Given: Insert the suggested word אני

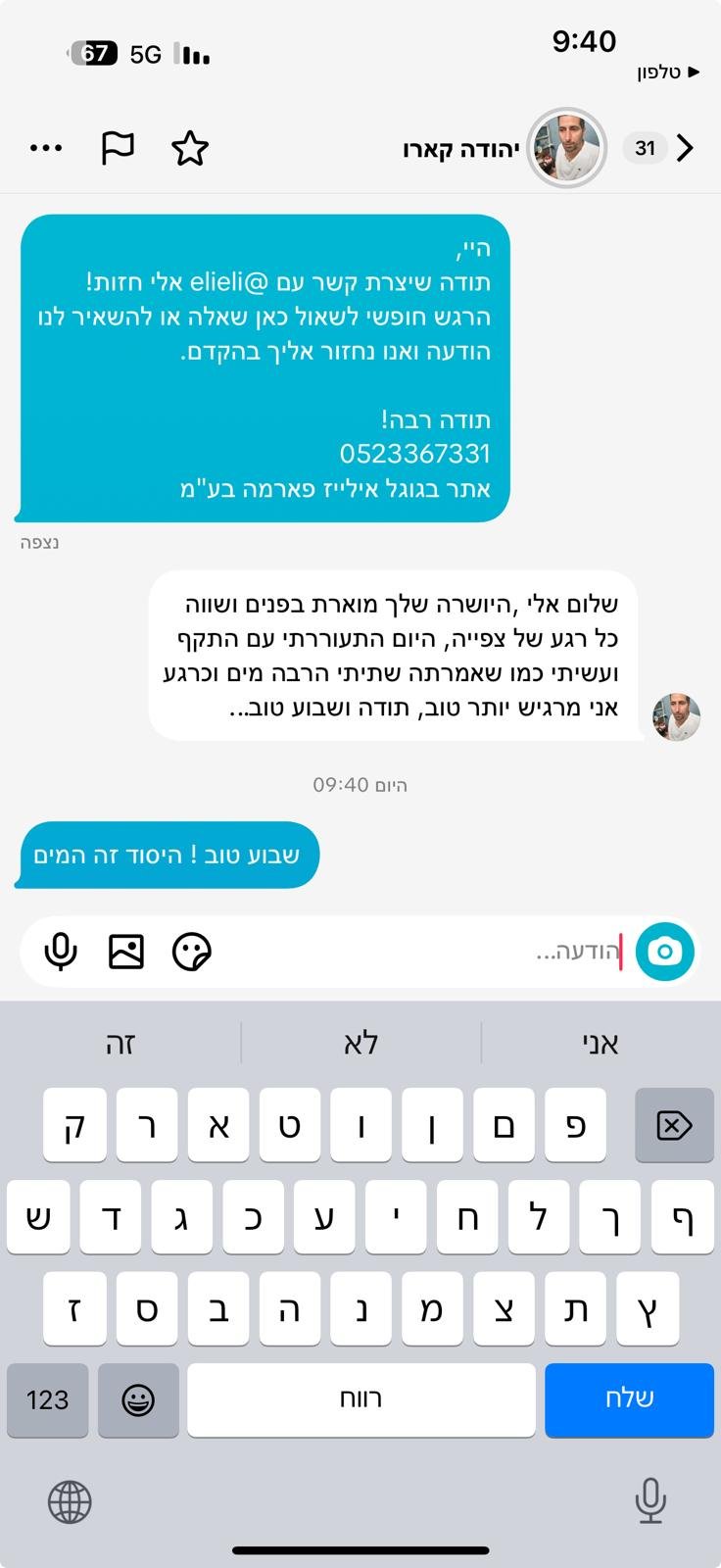Looking at the screenshot, I should pos(601,1043).
